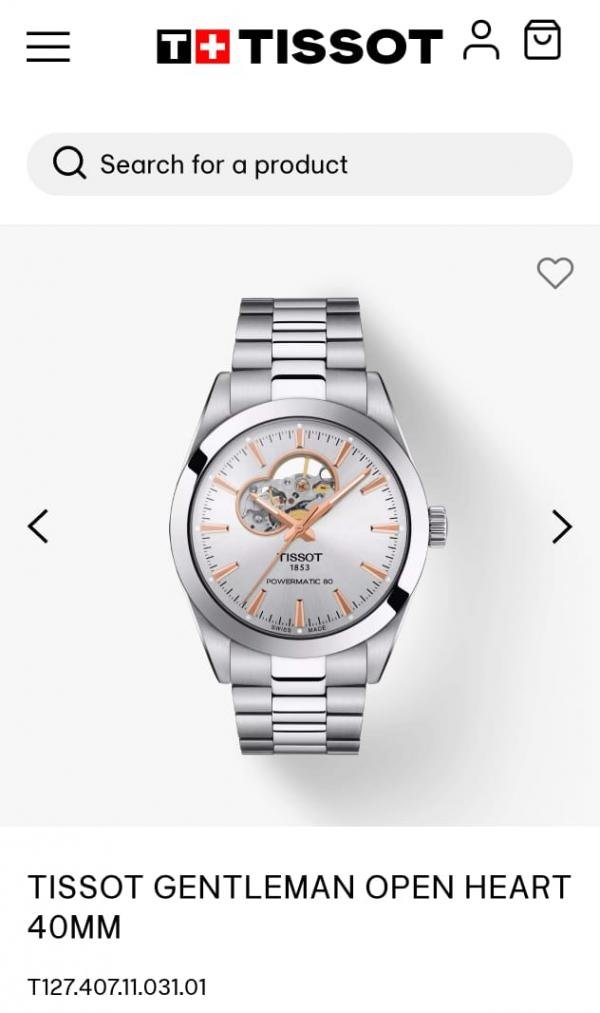Add the watch to wishlist with the heart icon
This screenshot has height=1013, width=600.
pyautogui.click(x=555, y=272)
